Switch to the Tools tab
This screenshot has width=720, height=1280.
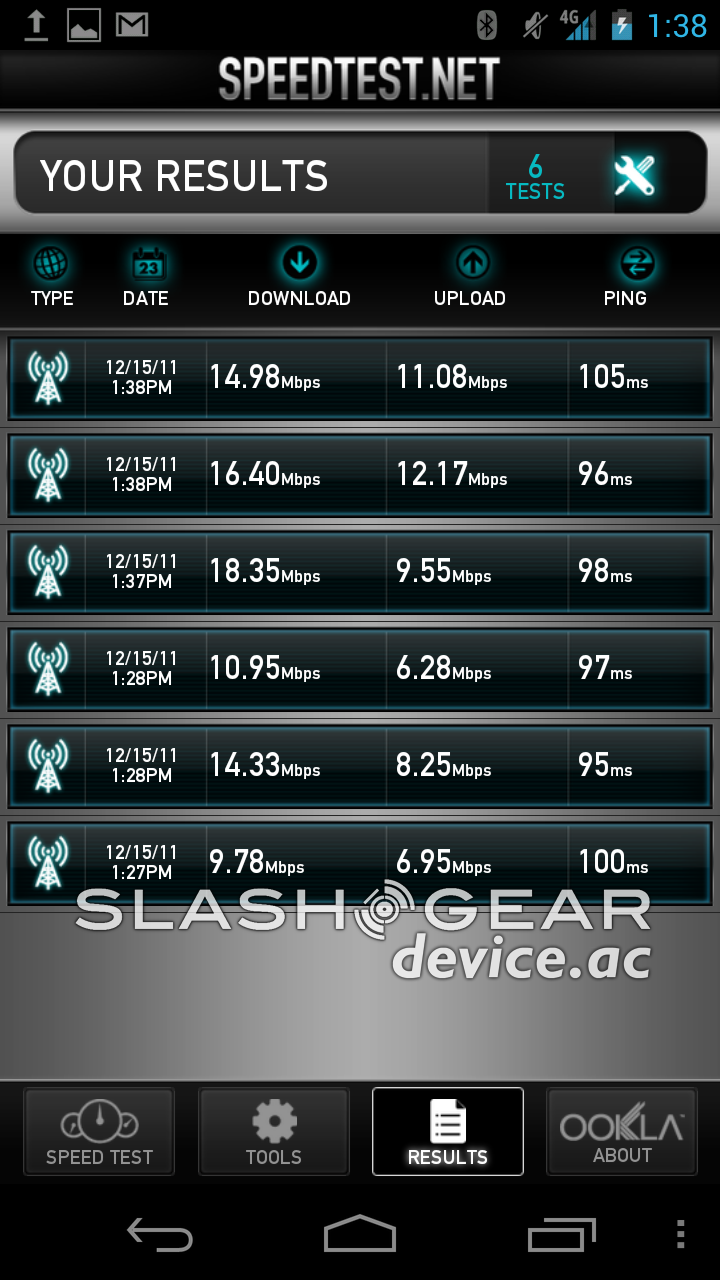(274, 1131)
